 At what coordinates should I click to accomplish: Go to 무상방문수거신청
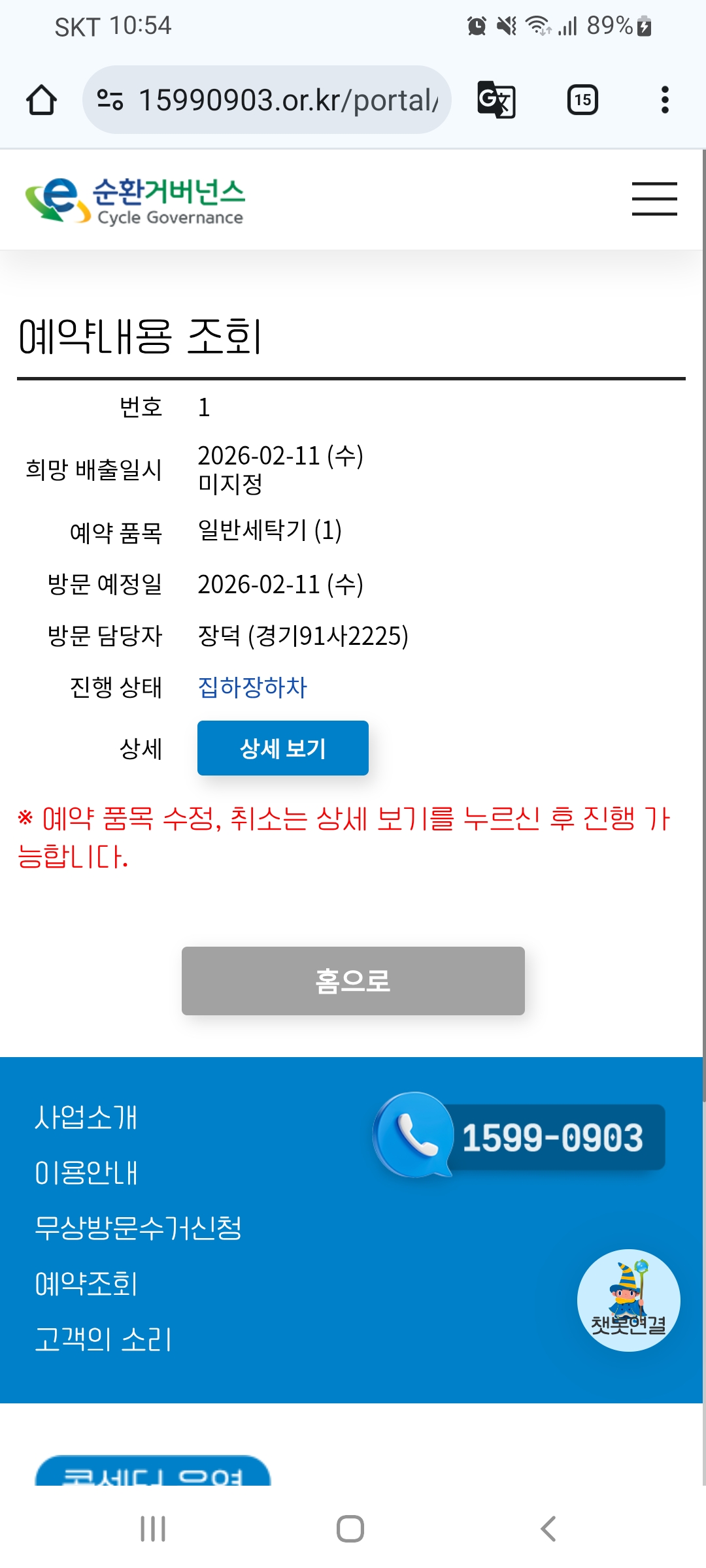(138, 1228)
